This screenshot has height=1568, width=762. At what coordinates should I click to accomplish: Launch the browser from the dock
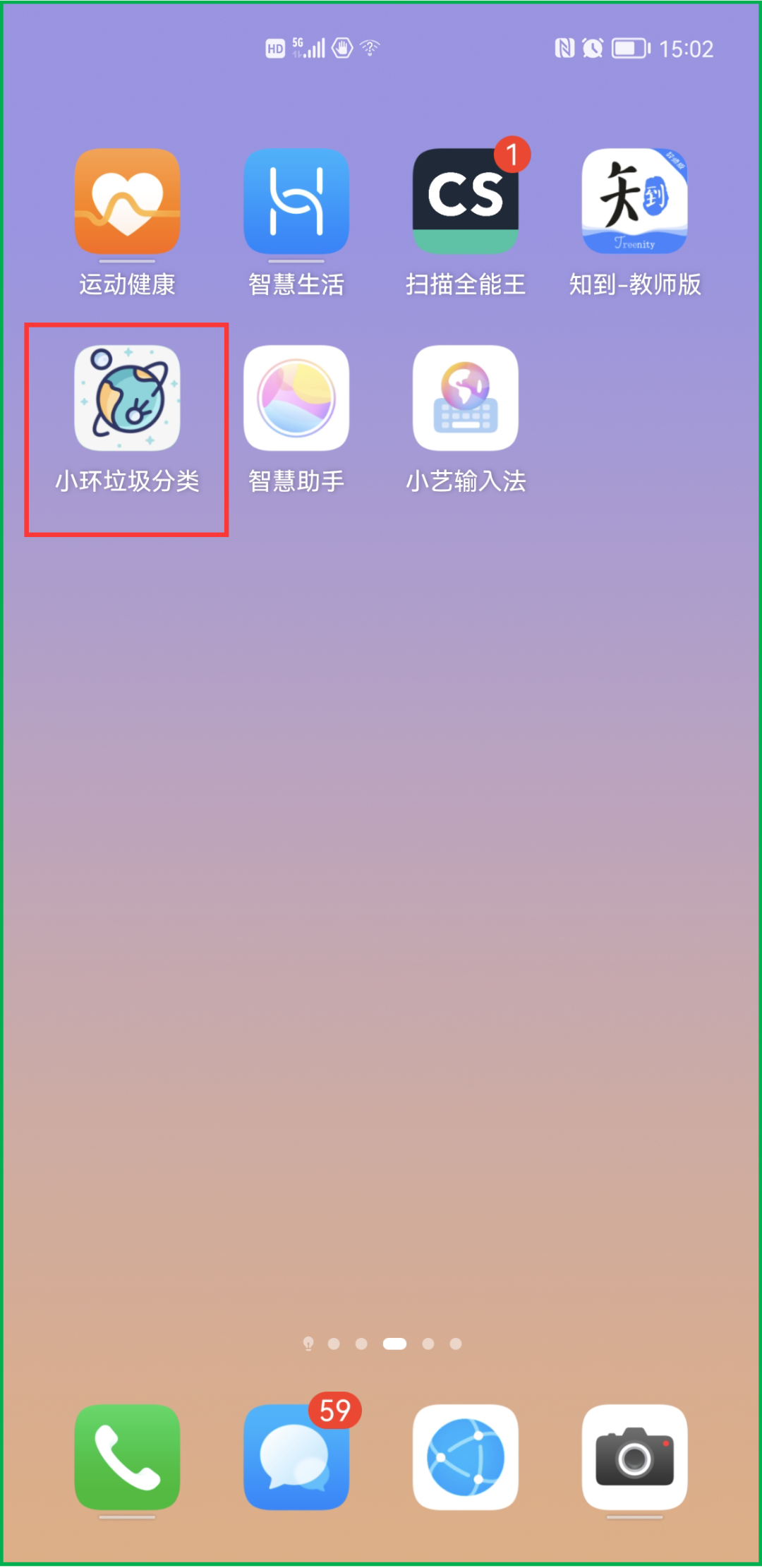[465, 1457]
